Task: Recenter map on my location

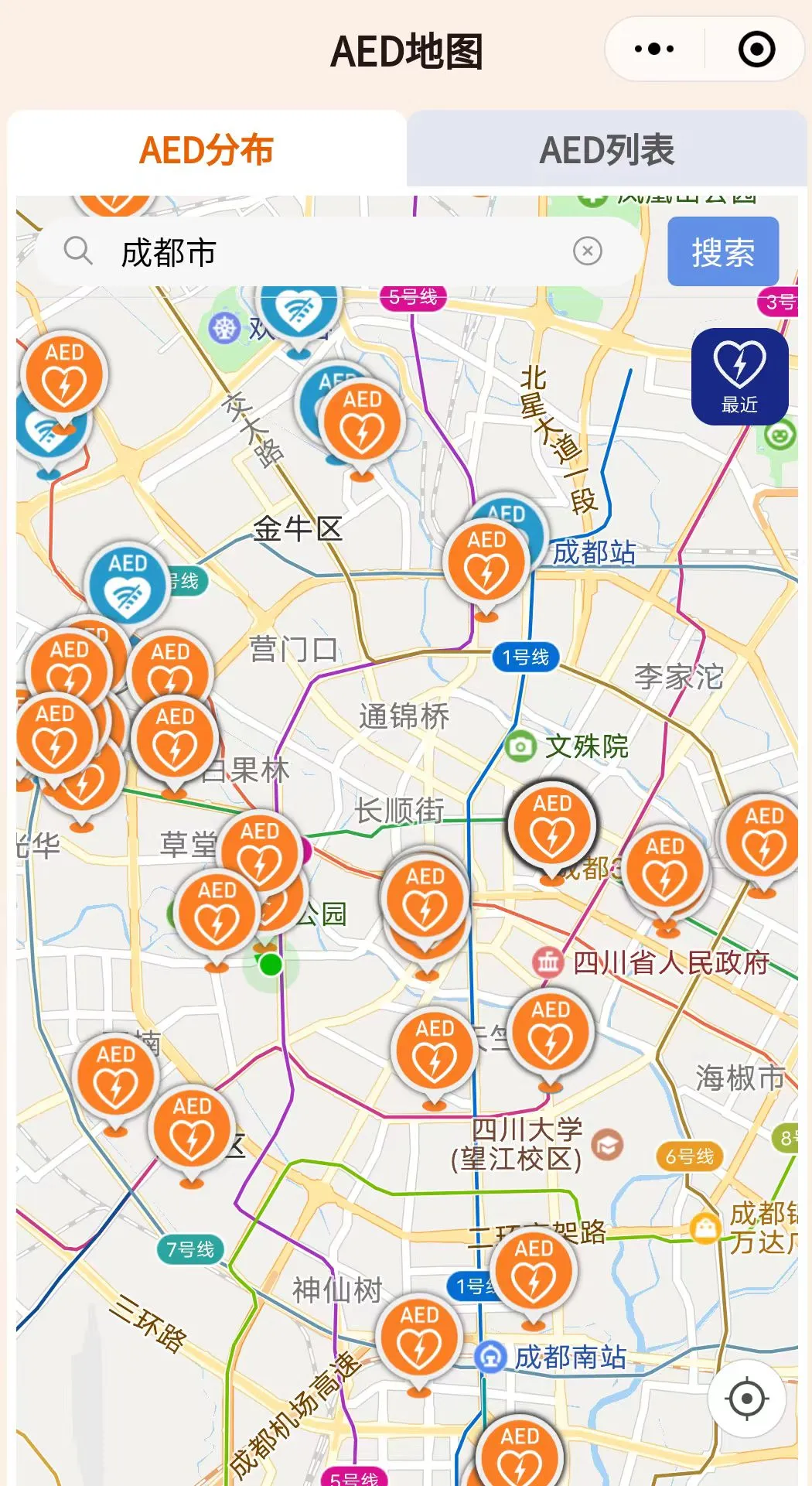Action: point(747,1399)
